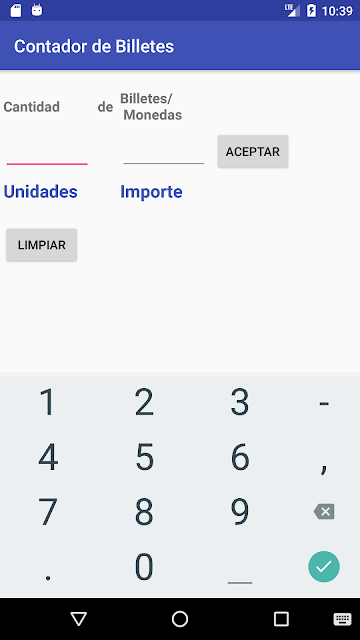Viewport: 360px width, 640px height.
Task: Go back using the system back button
Action: (79, 619)
